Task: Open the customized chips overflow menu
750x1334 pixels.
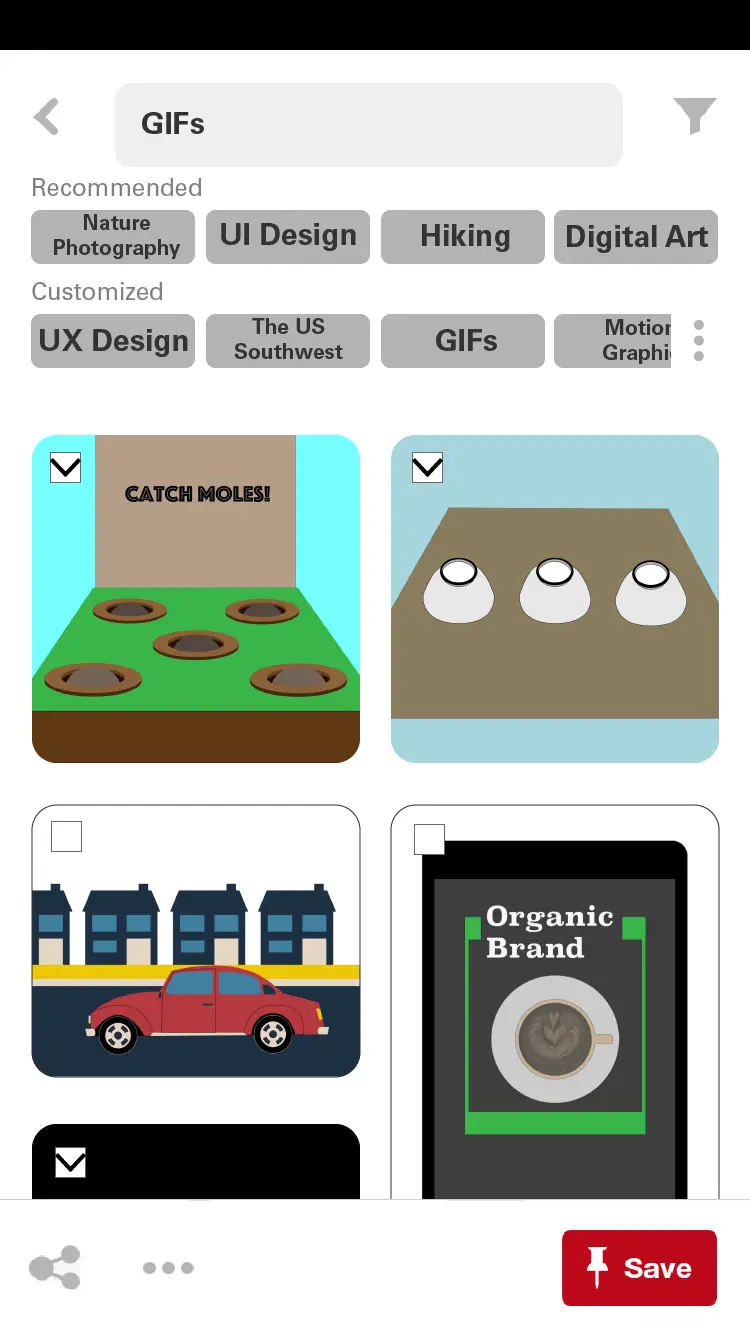Action: point(698,341)
